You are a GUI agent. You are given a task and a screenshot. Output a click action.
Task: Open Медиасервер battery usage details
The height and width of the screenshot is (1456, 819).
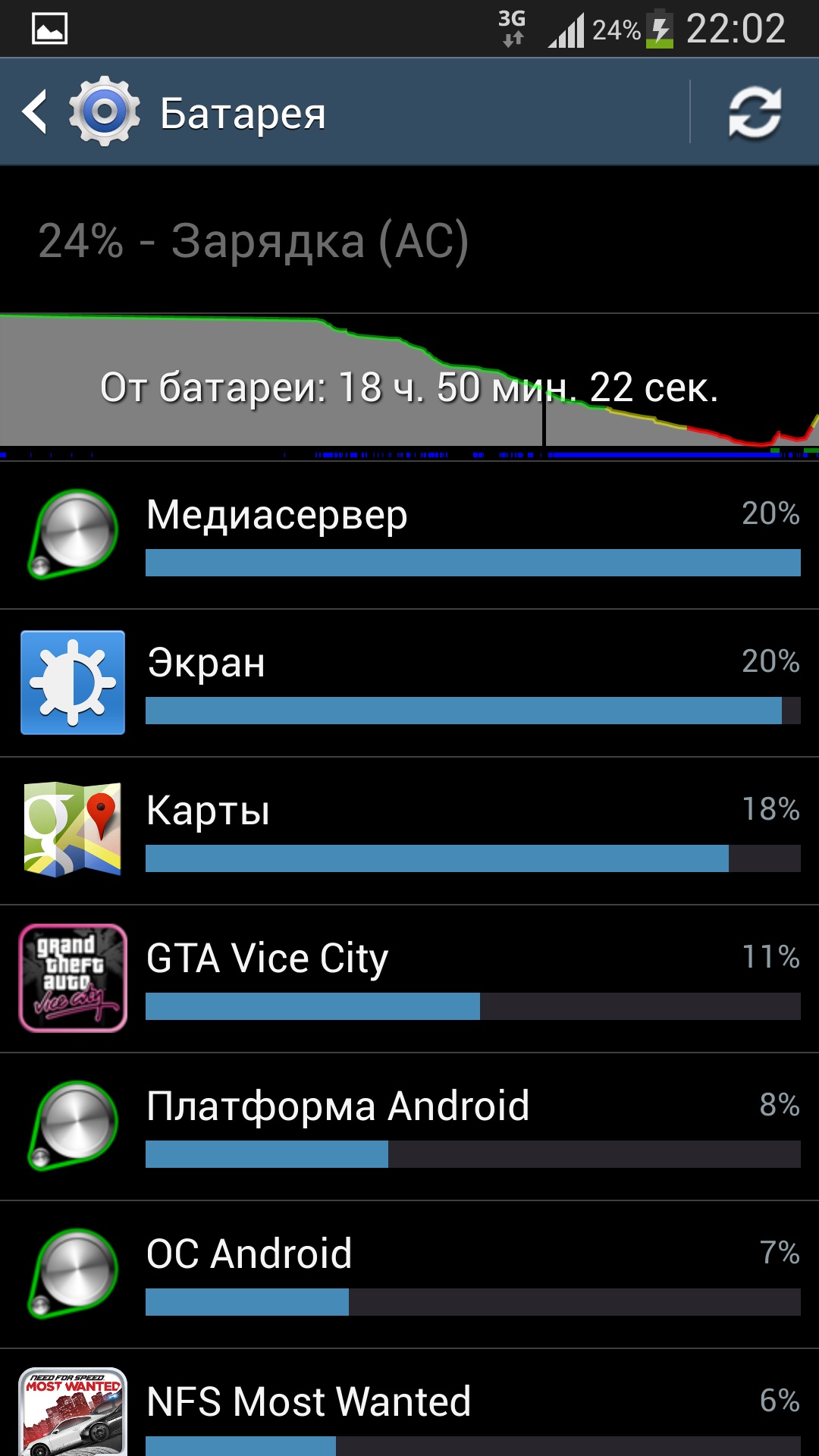point(409,535)
